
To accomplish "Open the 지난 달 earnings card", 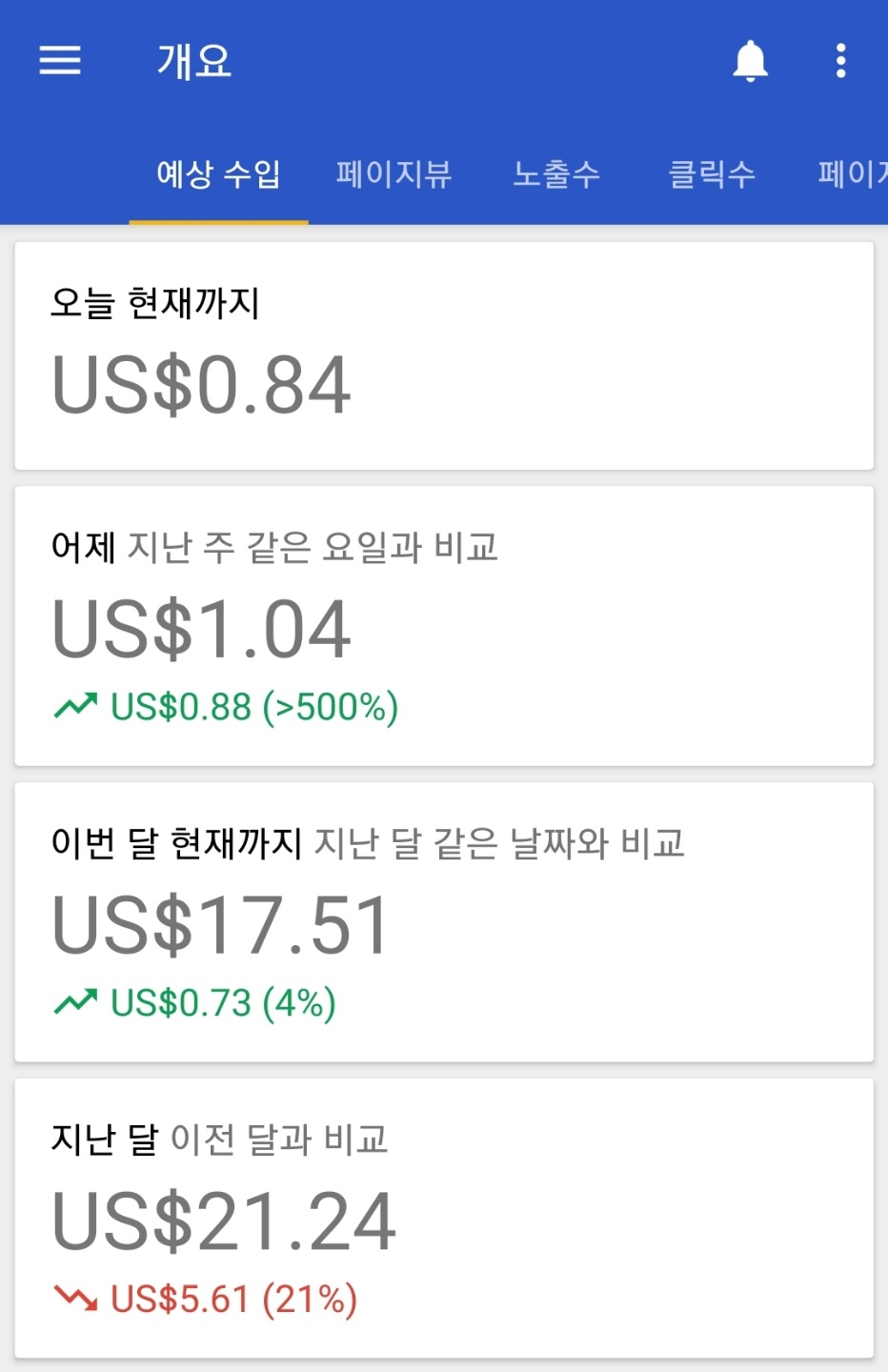I will [x=444, y=1218].
